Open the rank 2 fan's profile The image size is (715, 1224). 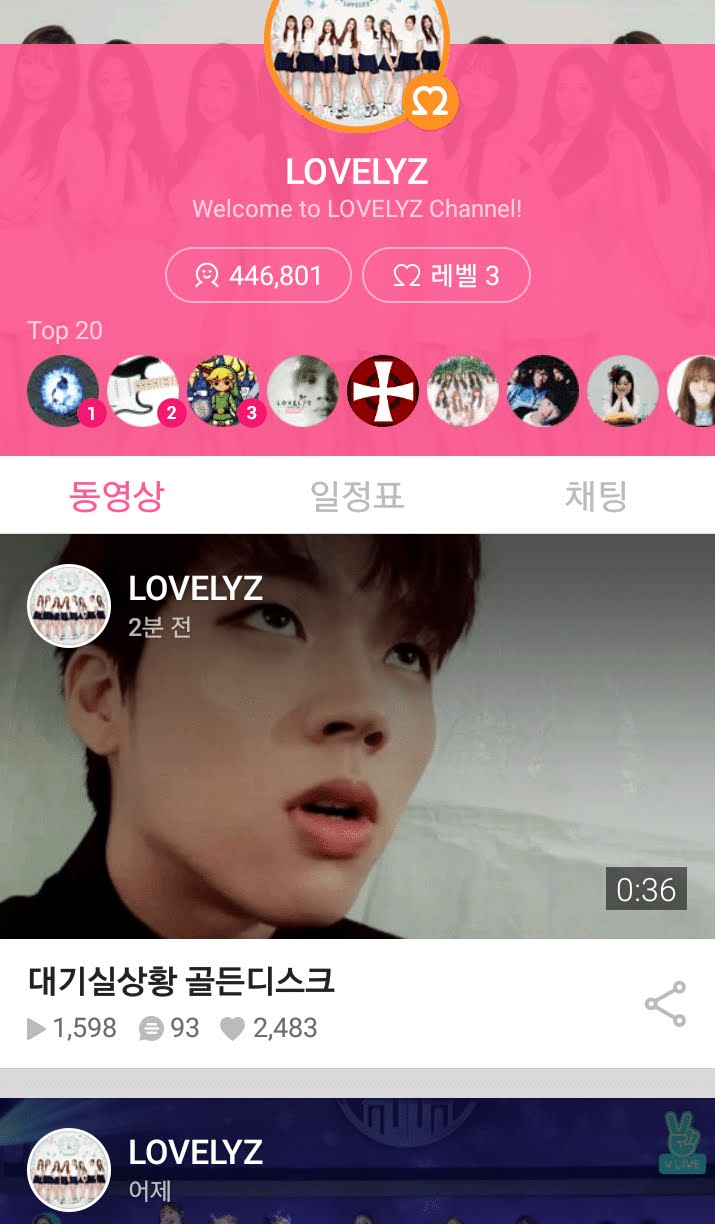(143, 391)
